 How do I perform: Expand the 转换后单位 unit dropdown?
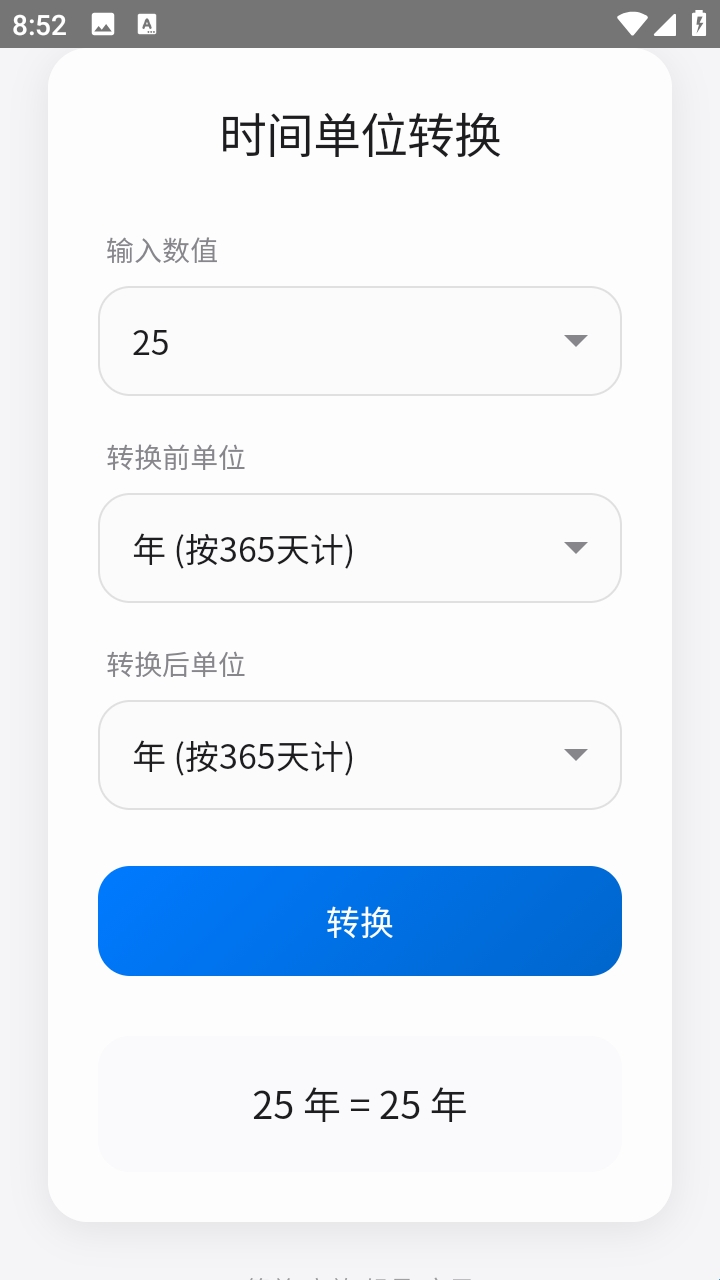360,755
